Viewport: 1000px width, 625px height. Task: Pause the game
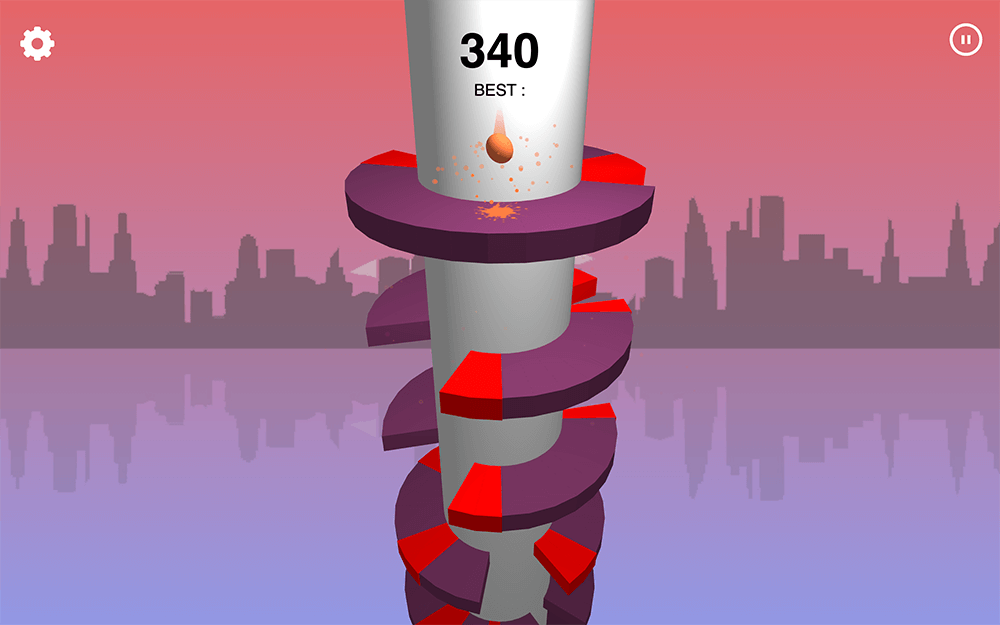click(965, 40)
